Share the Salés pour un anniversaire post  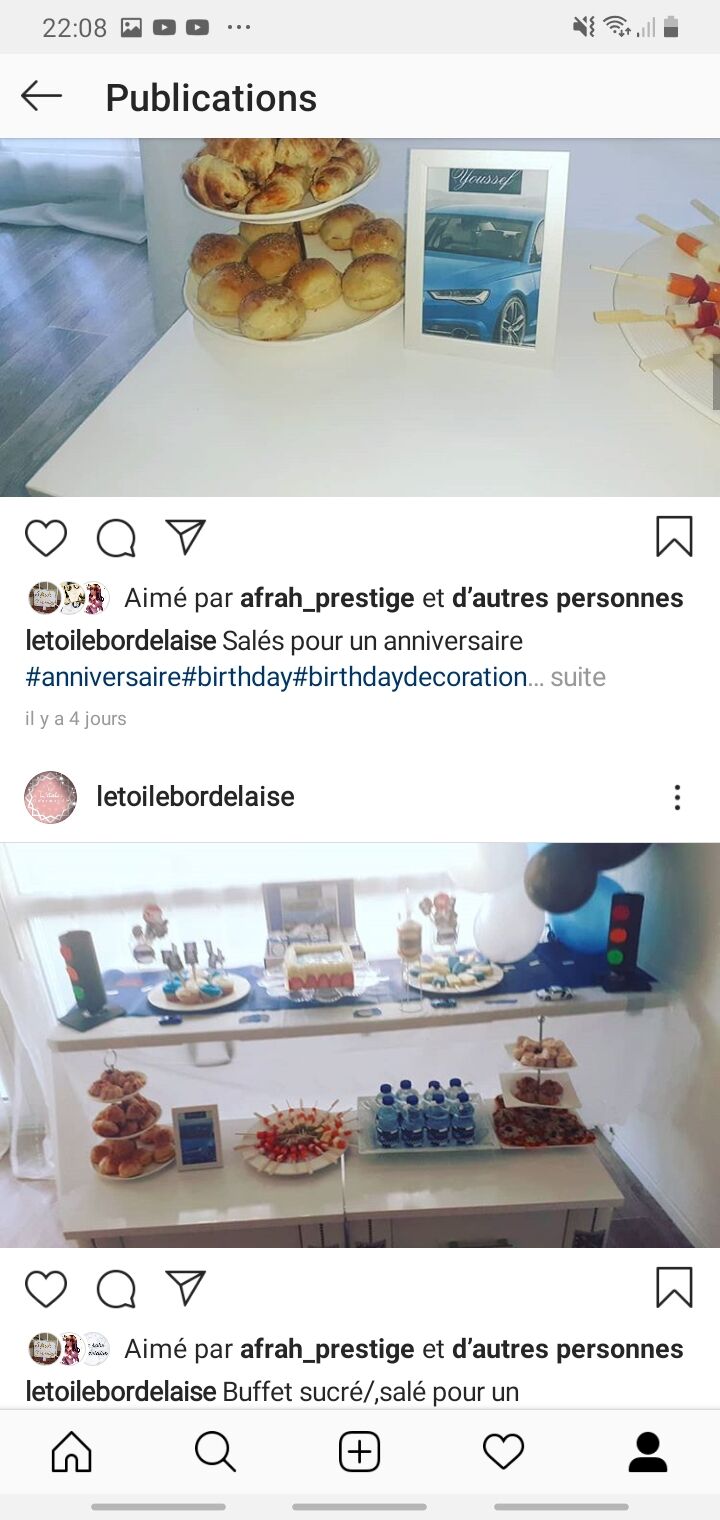point(186,537)
